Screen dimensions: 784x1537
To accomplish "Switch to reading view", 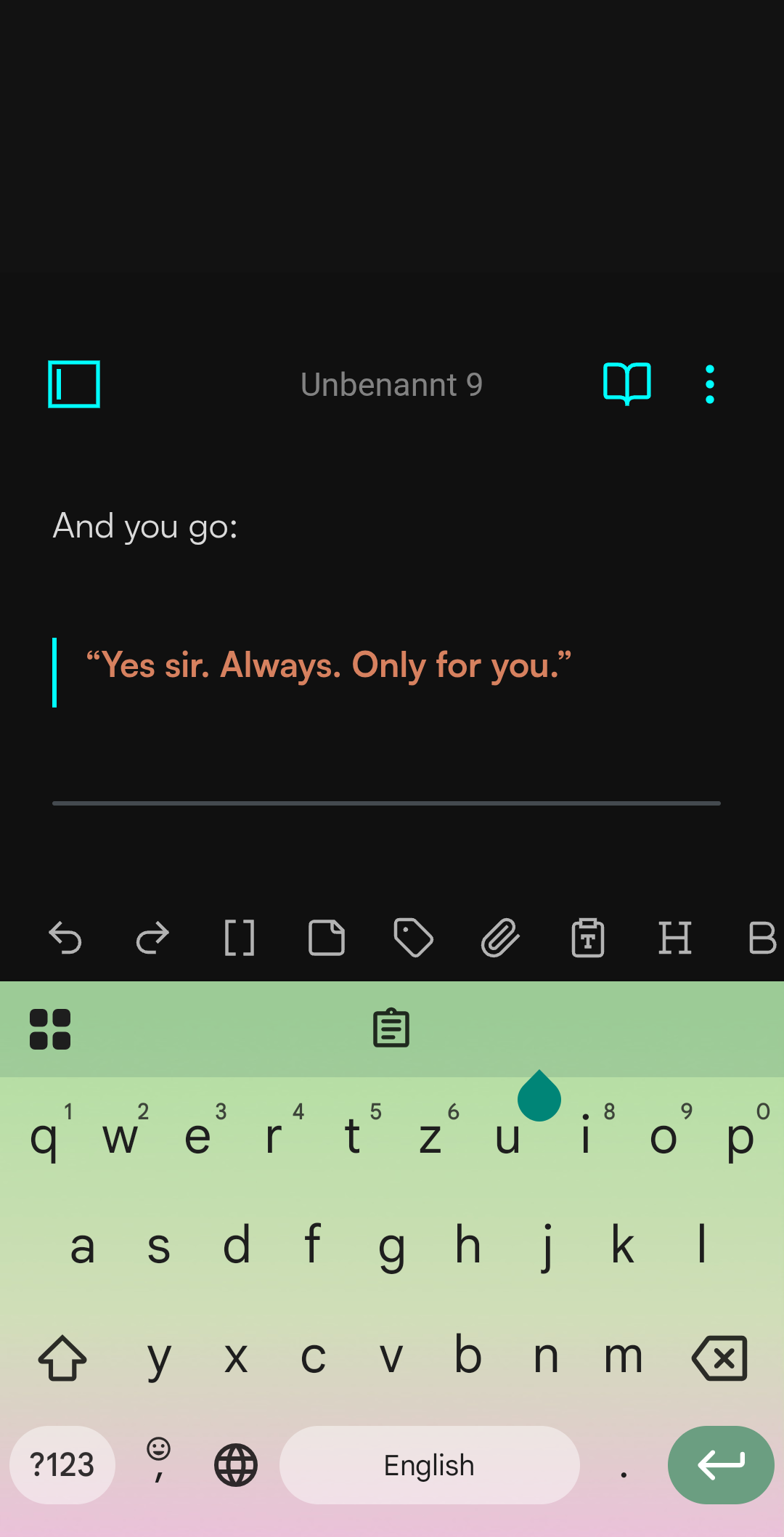I will pyautogui.click(x=626, y=384).
